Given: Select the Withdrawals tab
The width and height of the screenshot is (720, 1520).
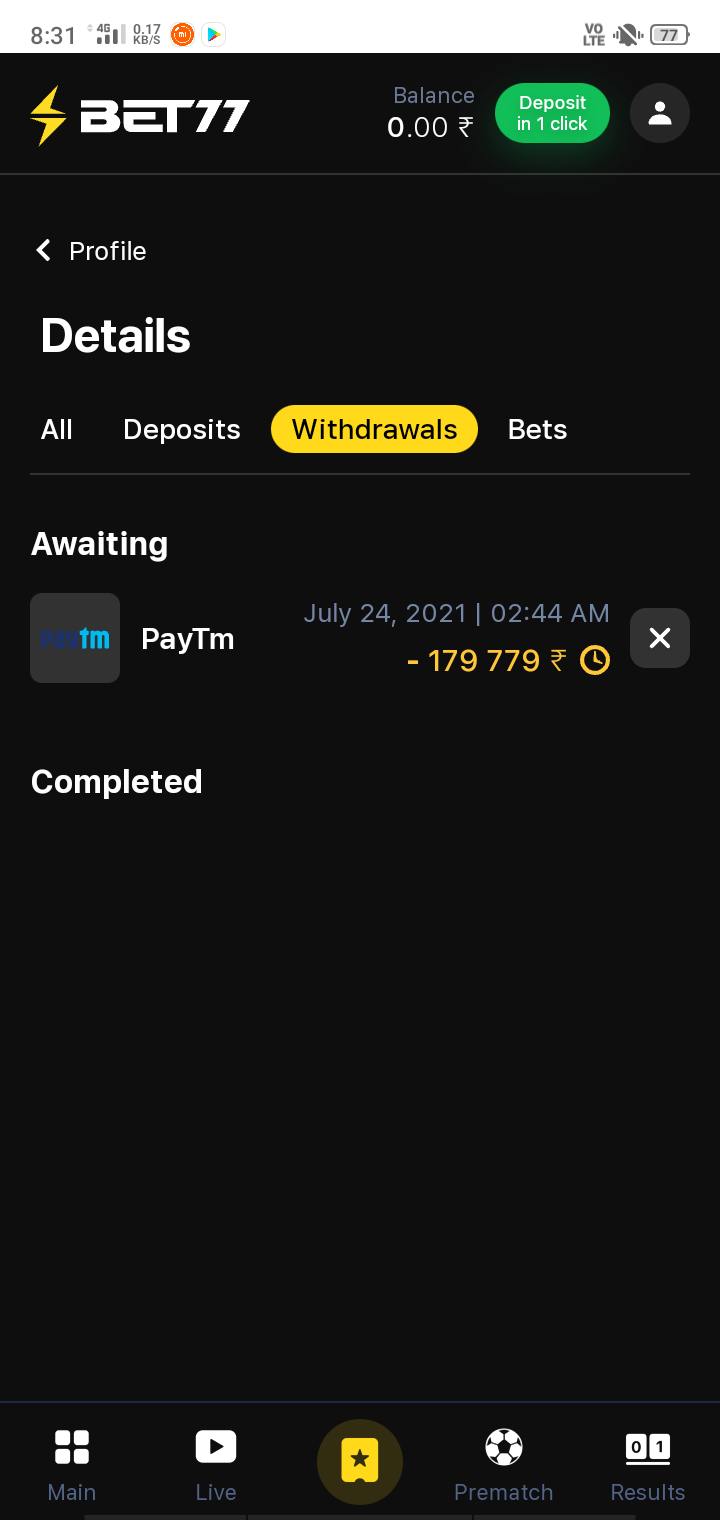Looking at the screenshot, I should pyautogui.click(x=374, y=430).
